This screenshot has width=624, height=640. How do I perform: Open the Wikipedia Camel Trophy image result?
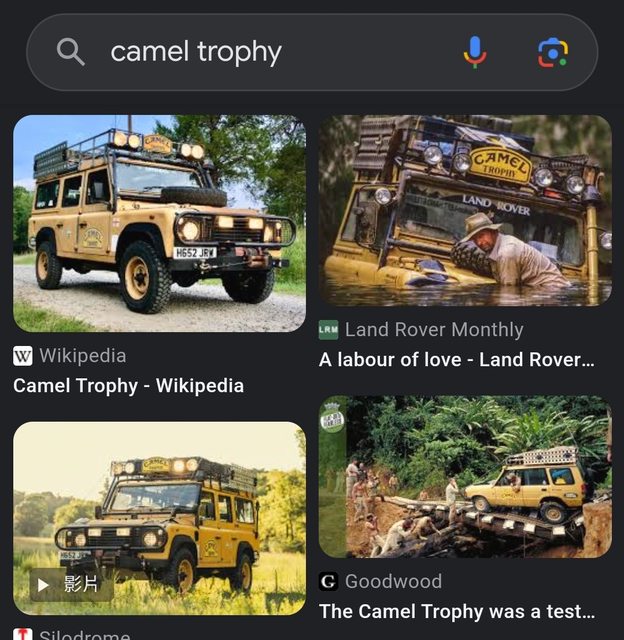coord(159,223)
